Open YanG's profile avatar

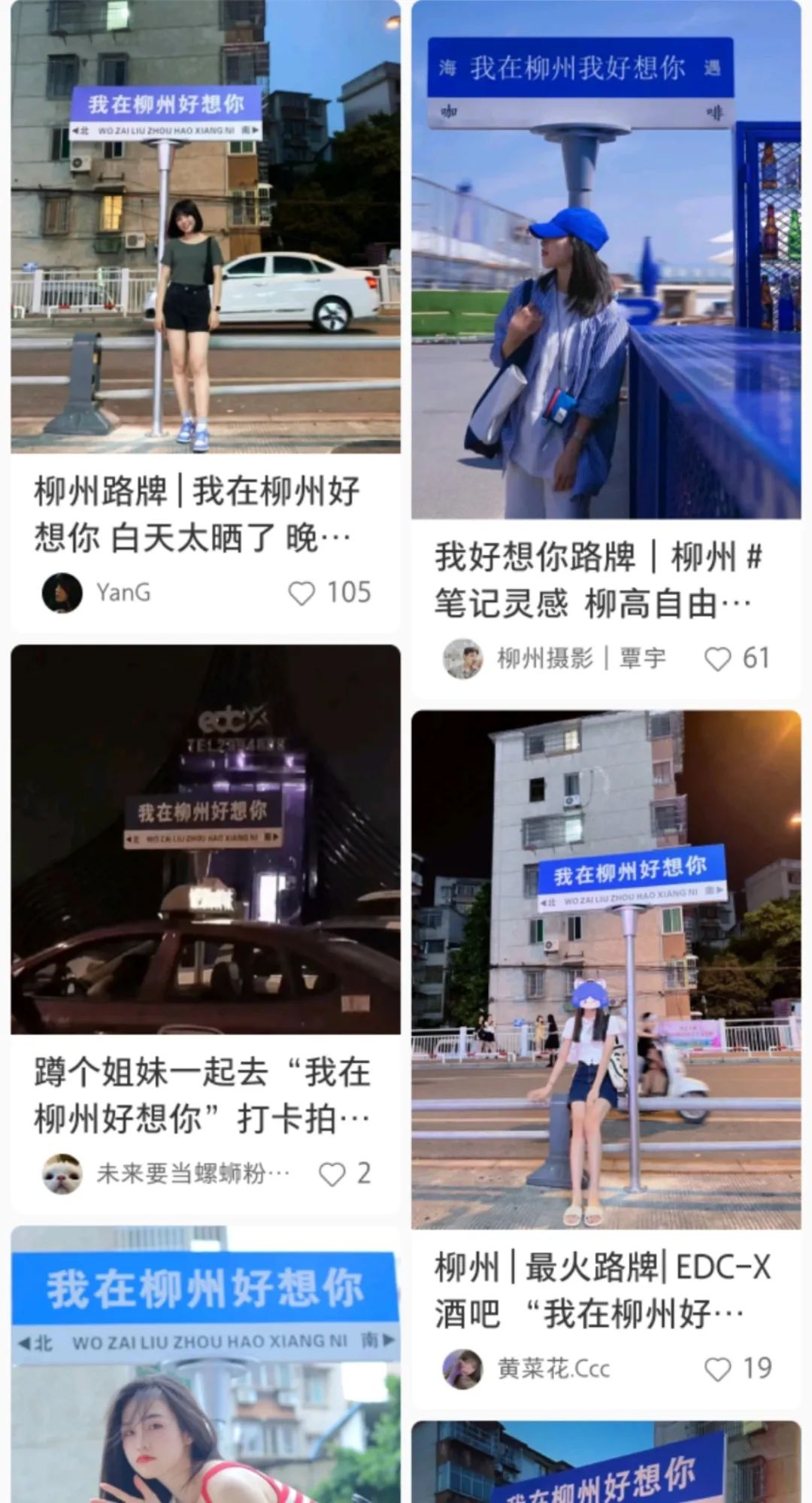tap(62, 593)
